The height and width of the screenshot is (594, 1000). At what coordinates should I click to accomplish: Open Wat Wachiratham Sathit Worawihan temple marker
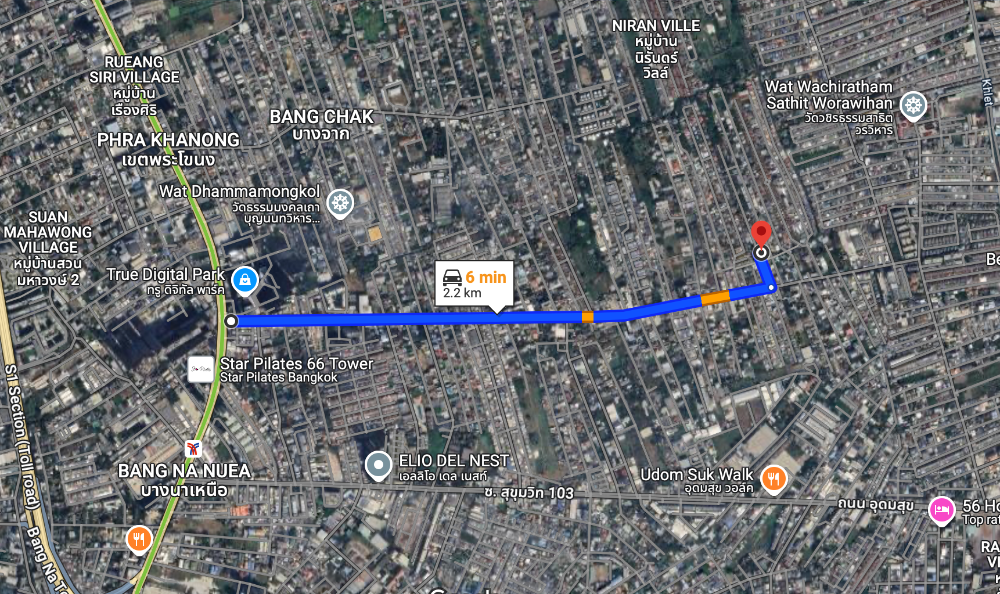click(x=912, y=104)
